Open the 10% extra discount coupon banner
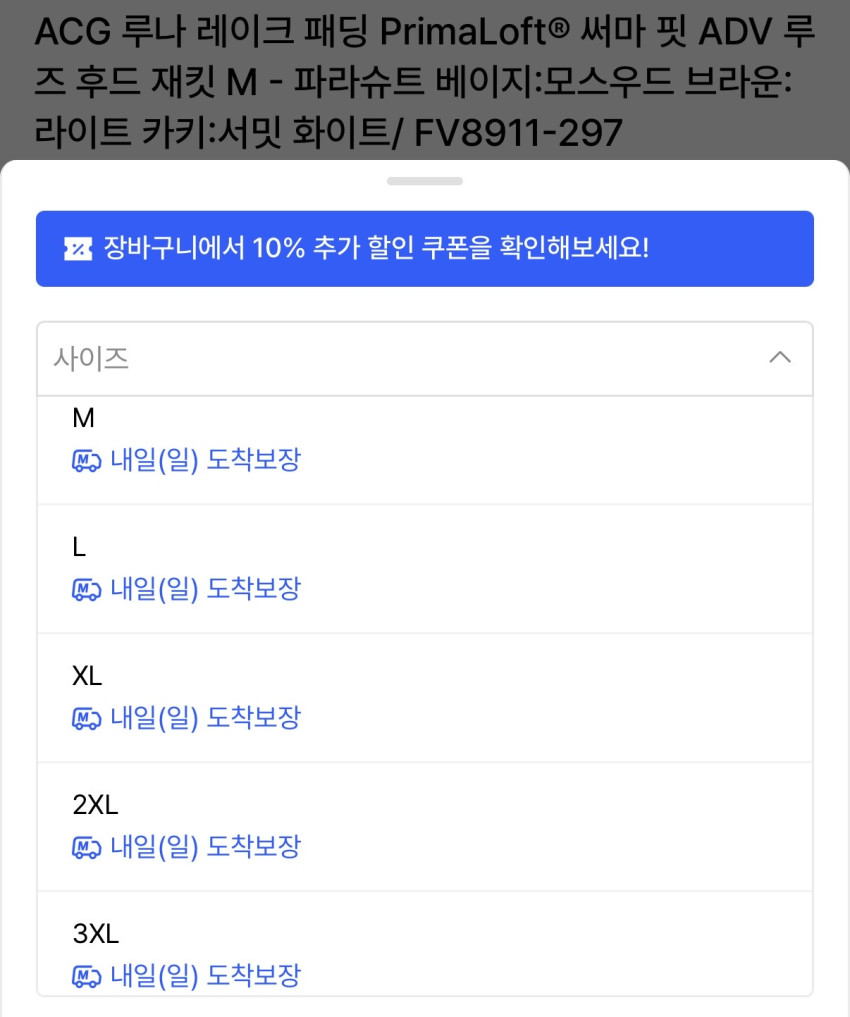850x1017 pixels. 424,248
